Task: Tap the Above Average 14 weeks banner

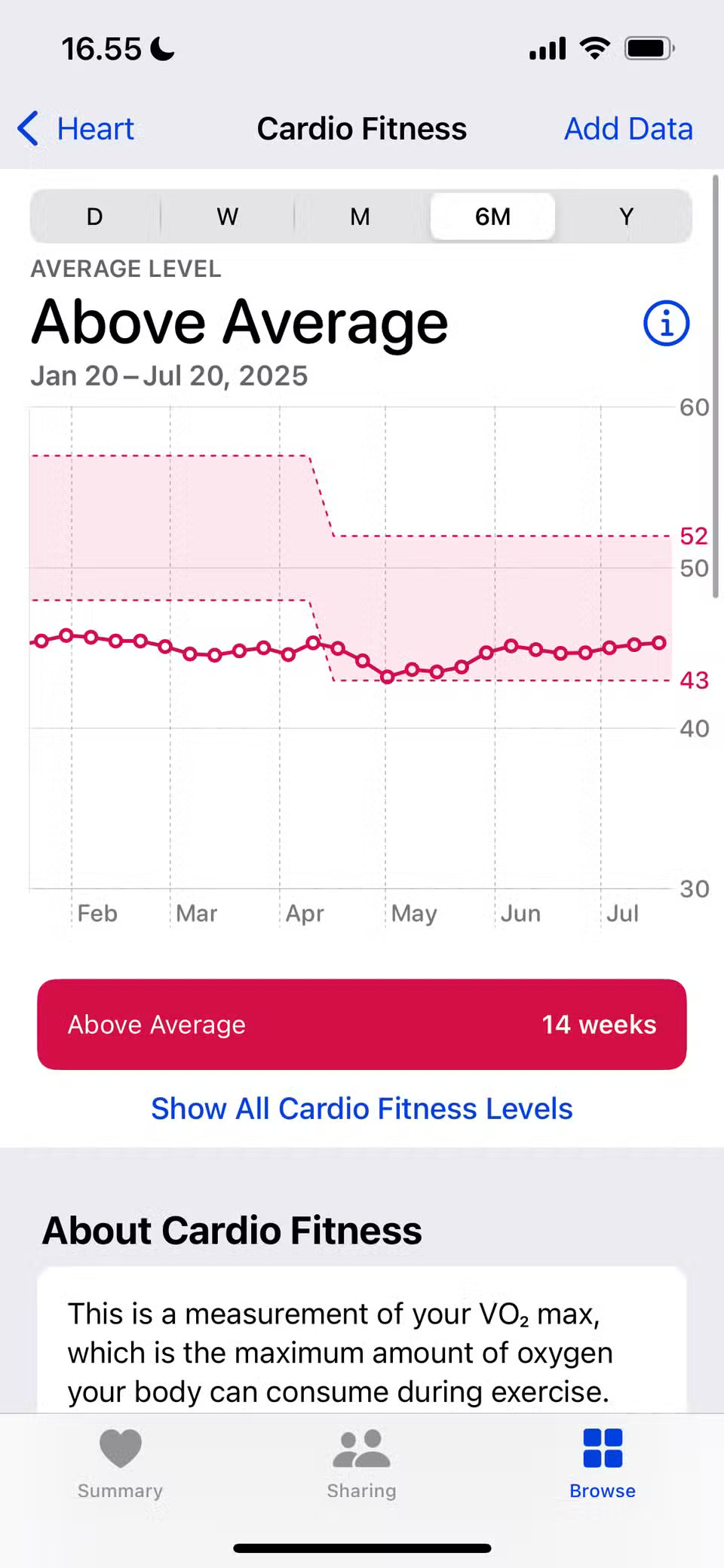Action: click(x=361, y=1024)
